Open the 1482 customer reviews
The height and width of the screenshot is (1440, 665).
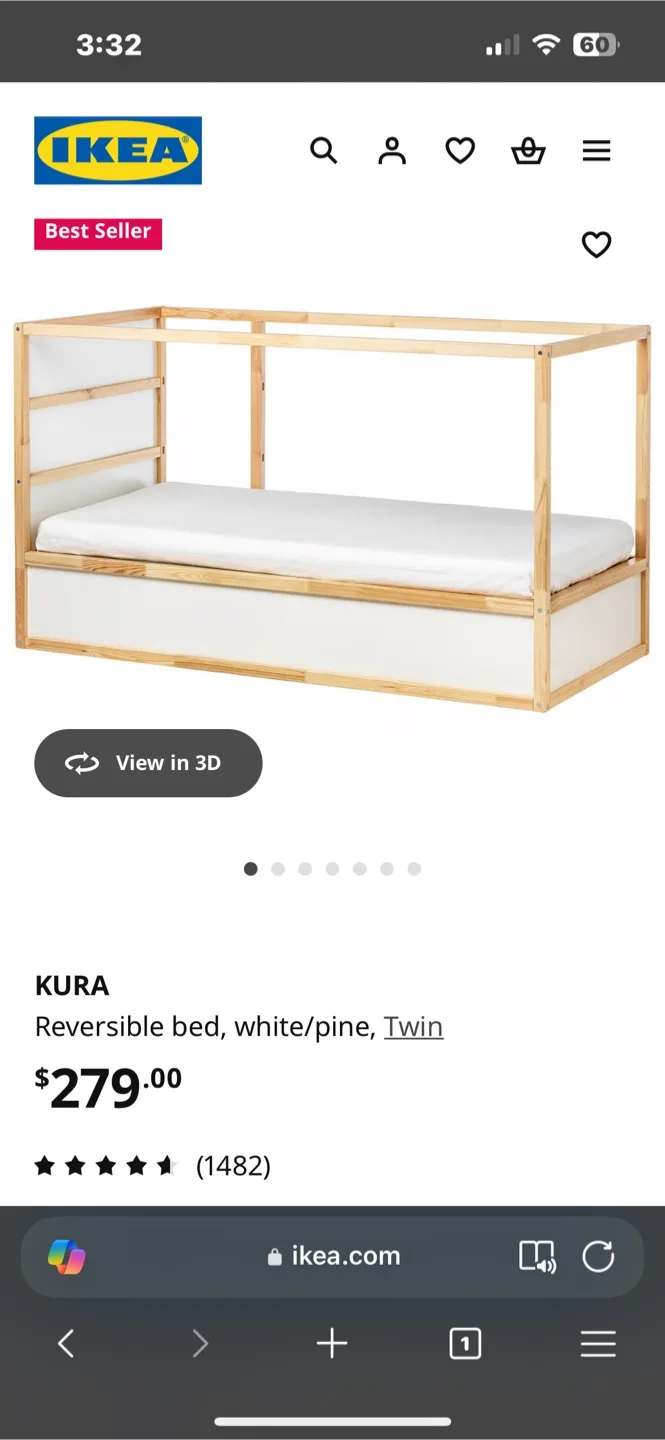[232, 1166]
